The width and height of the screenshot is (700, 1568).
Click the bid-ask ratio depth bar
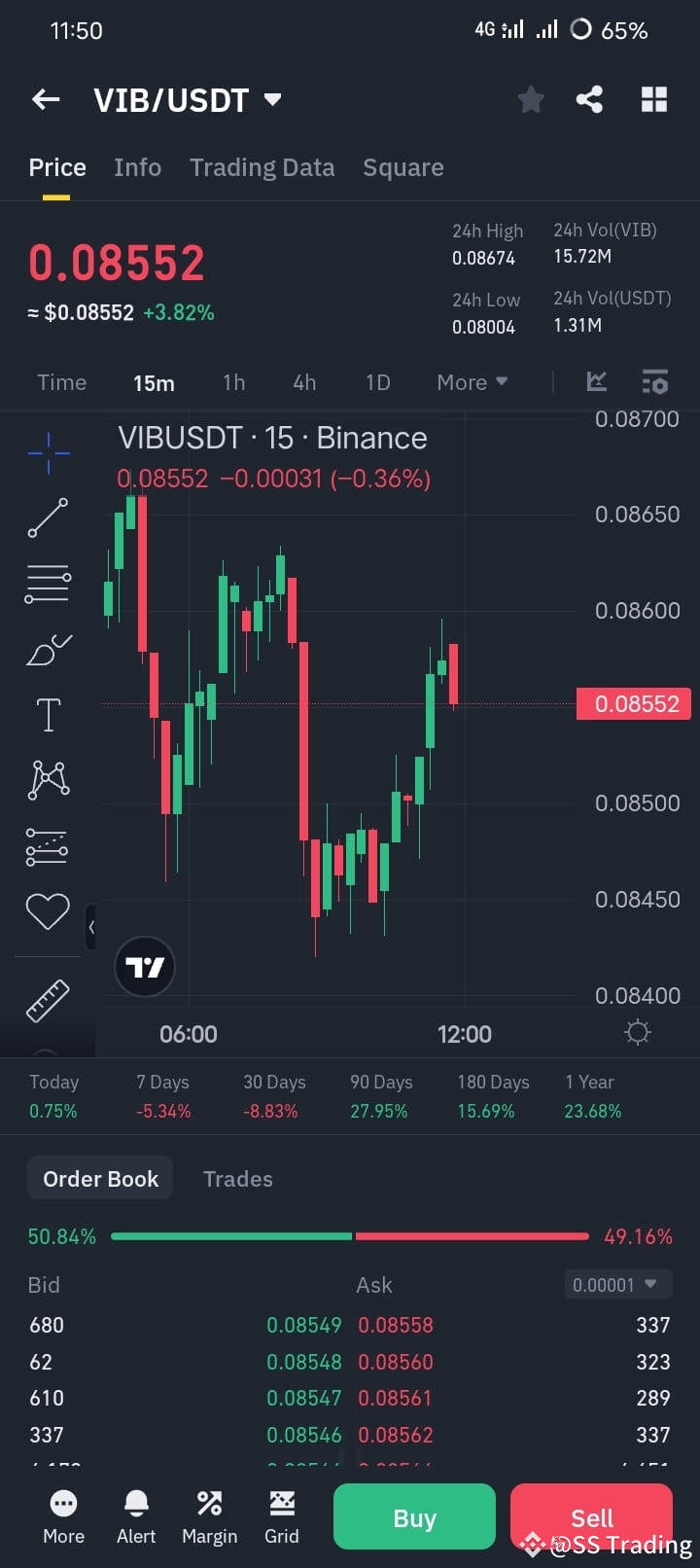tap(350, 1236)
